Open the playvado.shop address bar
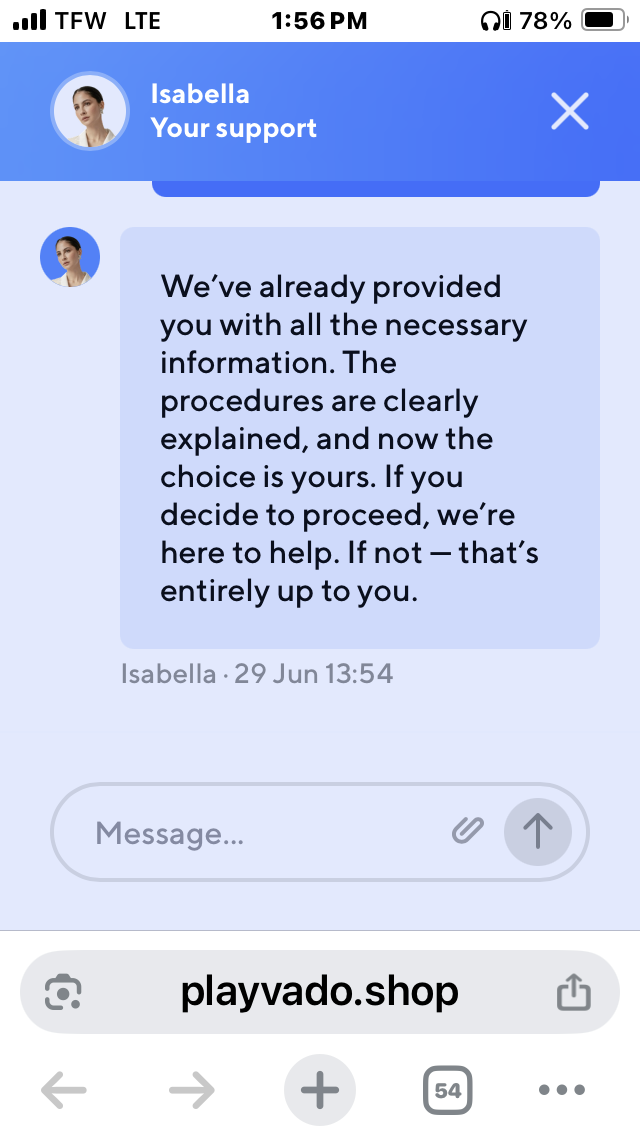The height and width of the screenshot is (1136, 640). 319,992
